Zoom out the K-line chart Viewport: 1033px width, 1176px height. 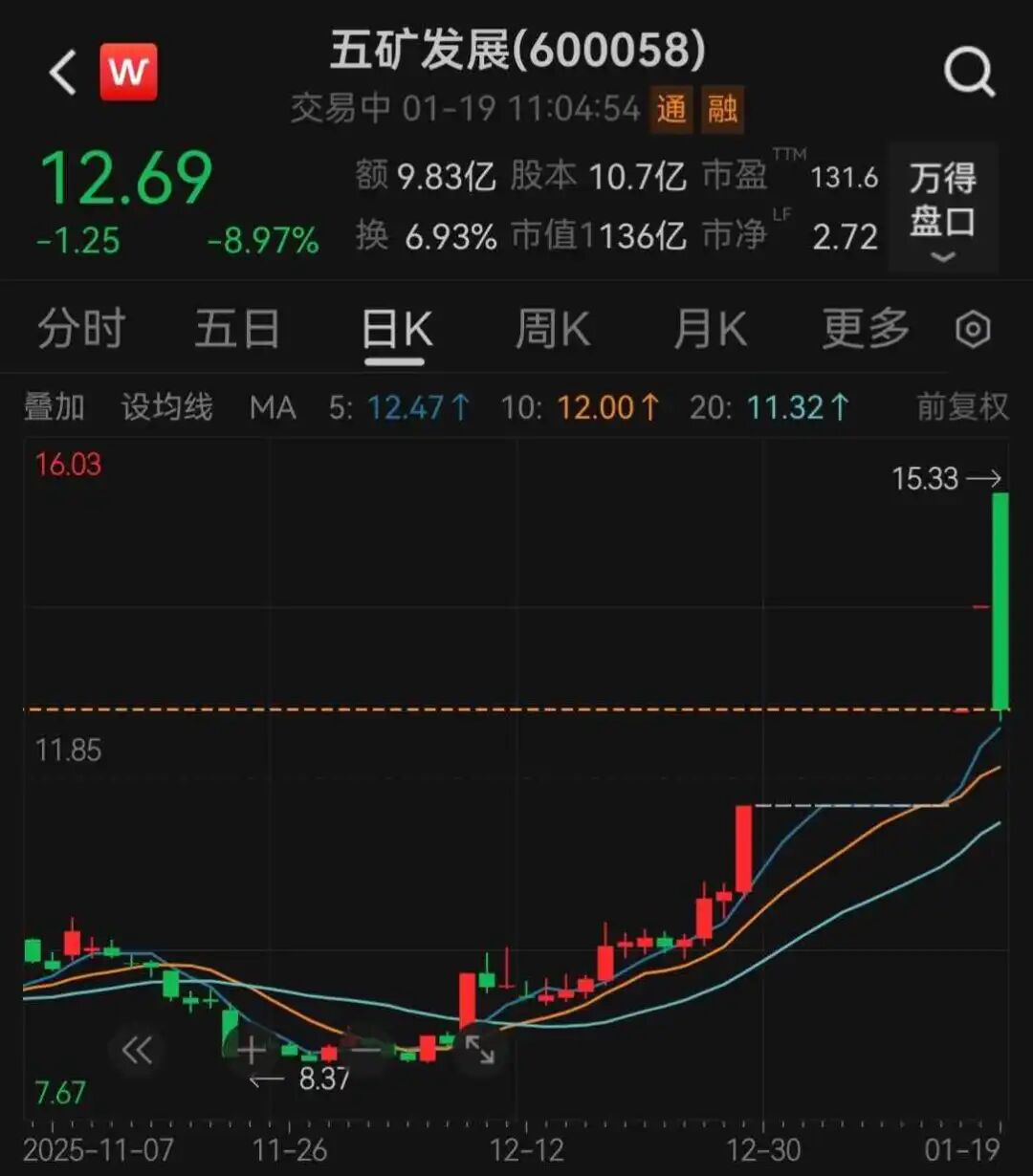pos(365,1050)
